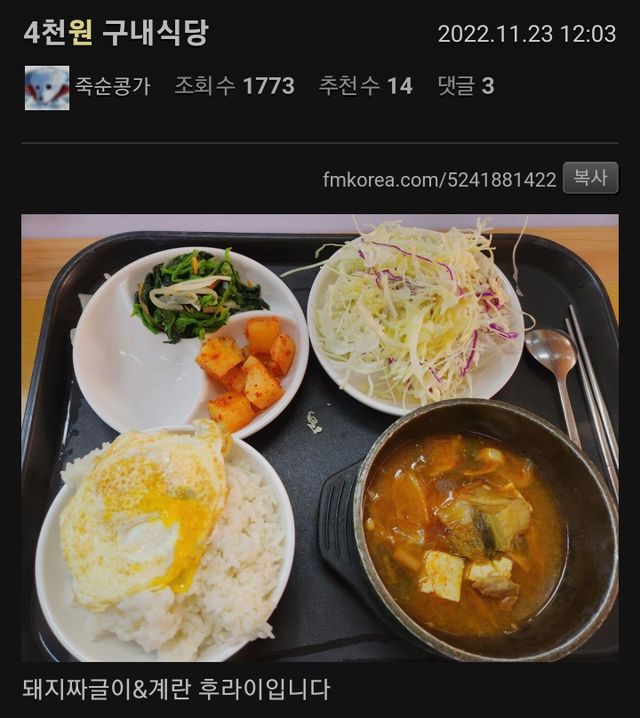Open the fmkorea.com/5241881422 post link
The height and width of the screenshot is (718, 640).
tap(439, 180)
